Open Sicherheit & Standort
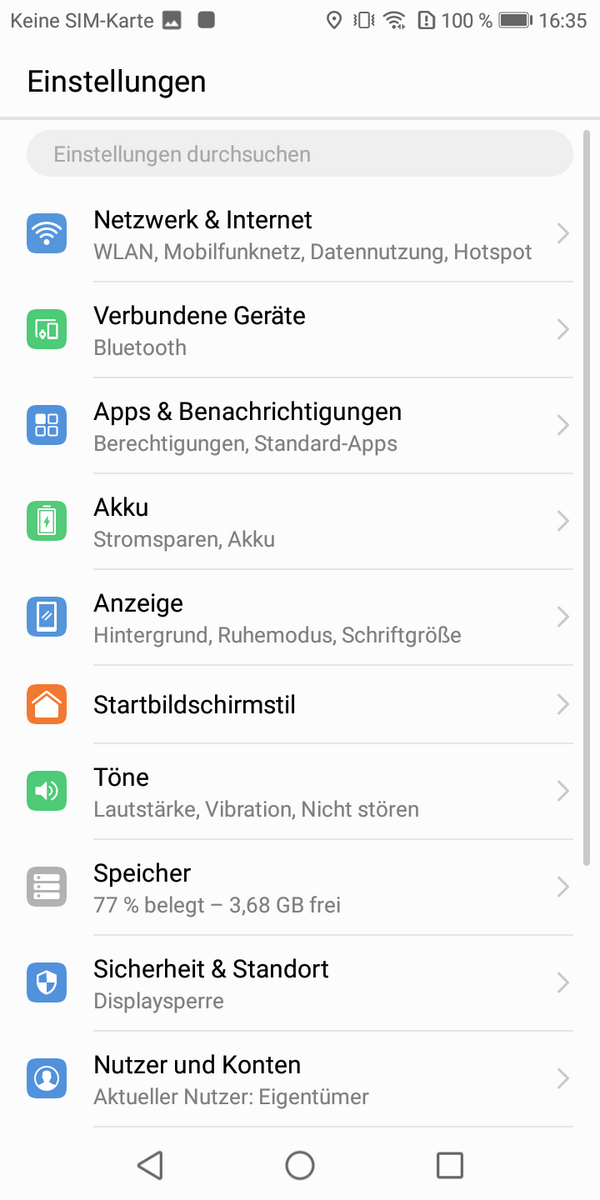Screen dimensions: 600x1200 pos(299,984)
